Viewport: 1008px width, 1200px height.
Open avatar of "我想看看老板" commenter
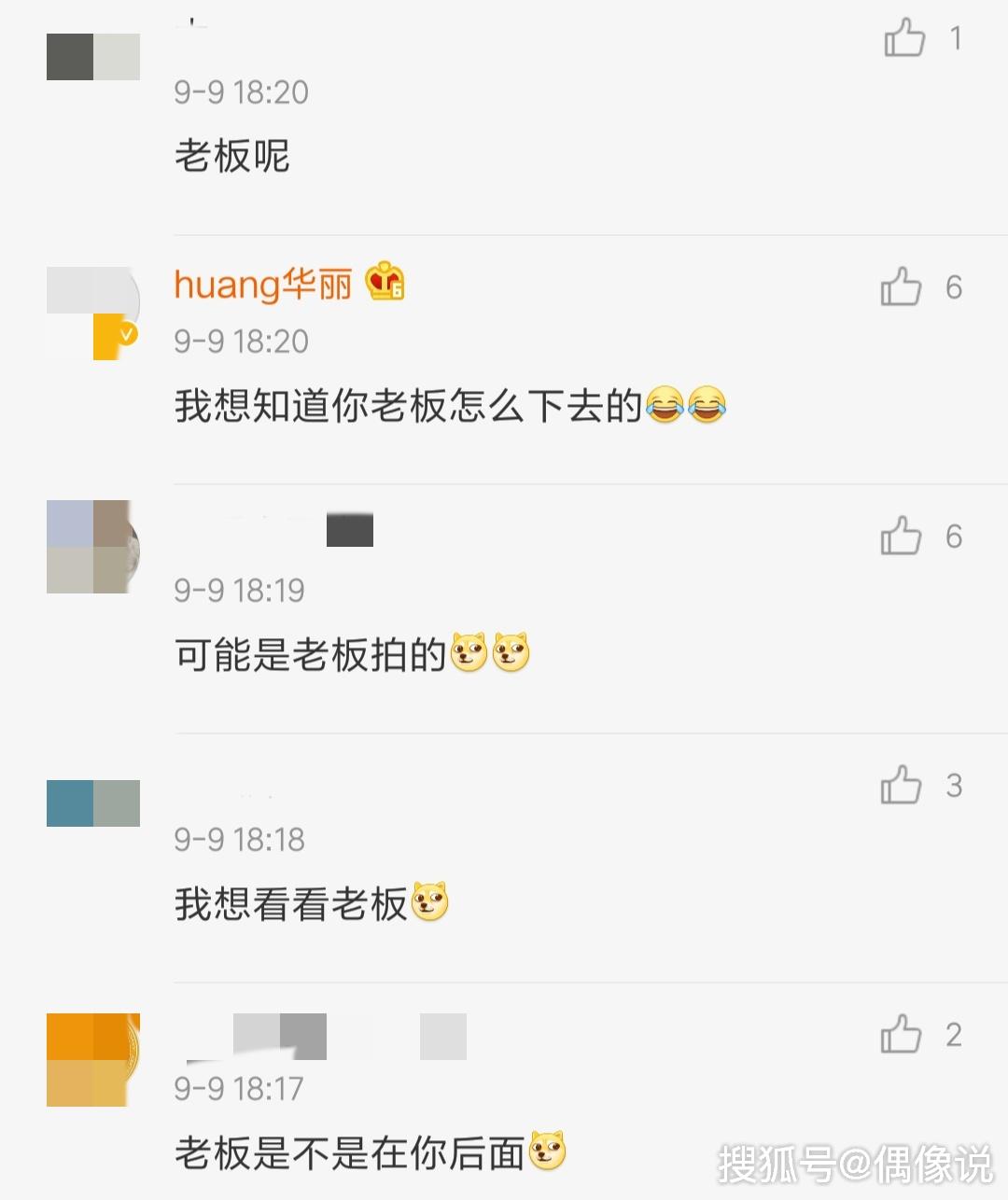(x=93, y=803)
